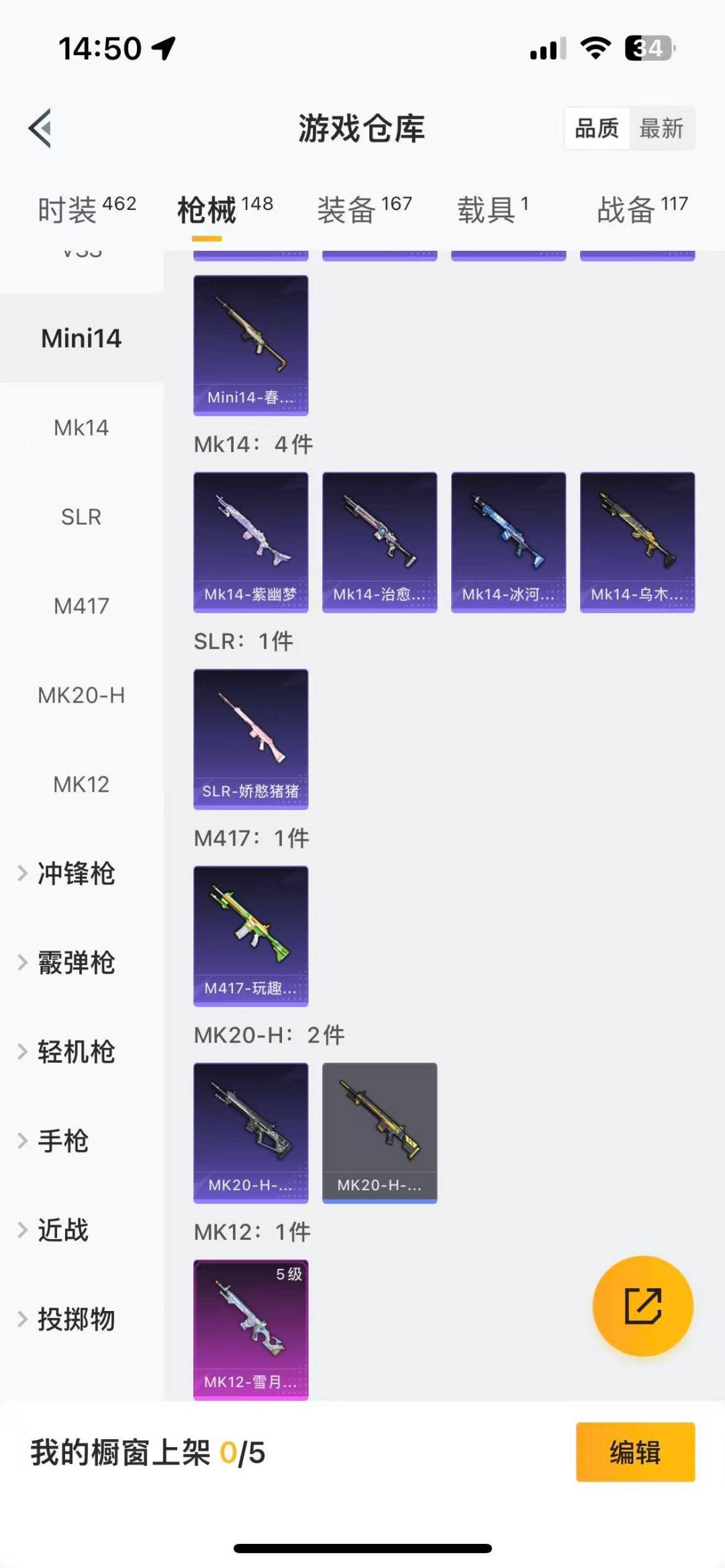The image size is (725, 1568).
Task: Open the 装备 tab
Action: (364, 210)
